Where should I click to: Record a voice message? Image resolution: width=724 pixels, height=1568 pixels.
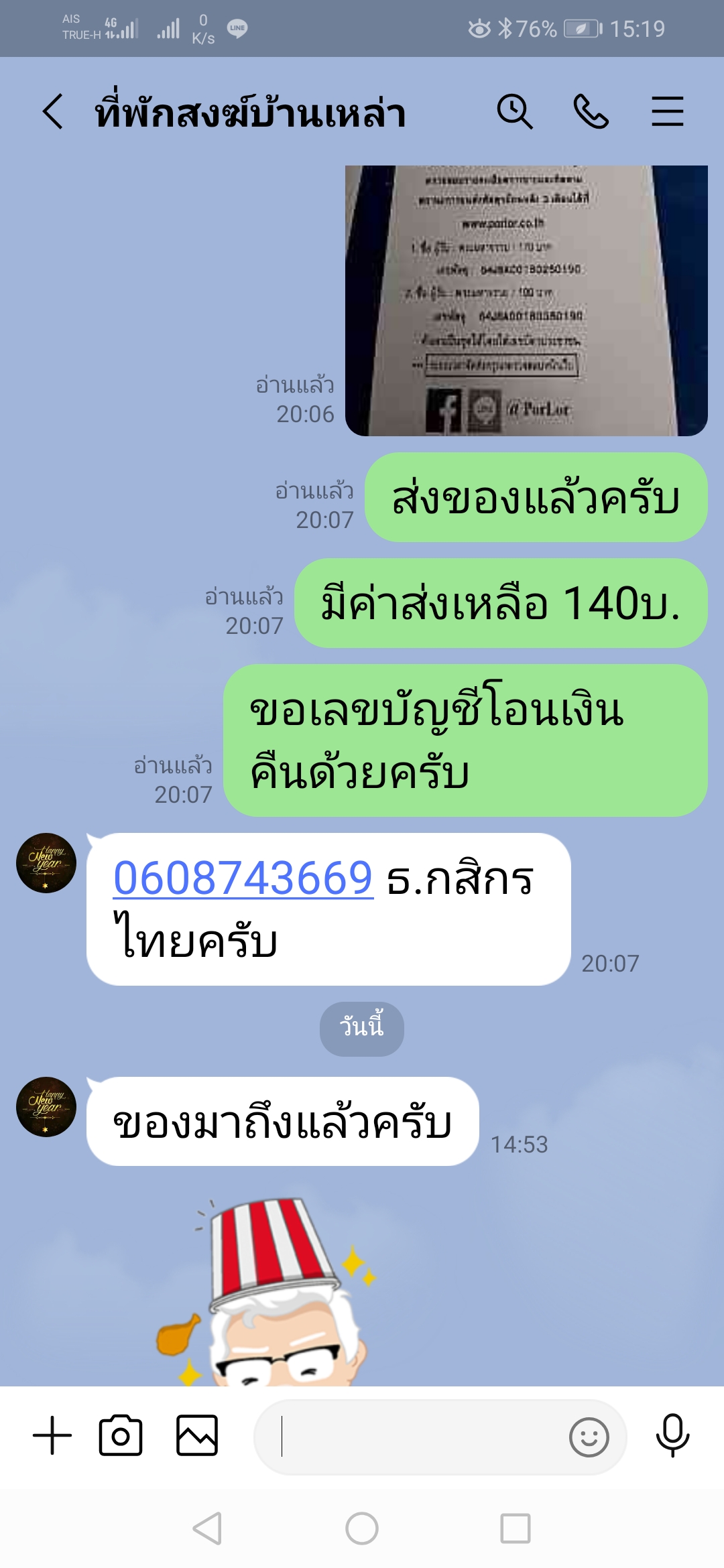coord(672,1435)
